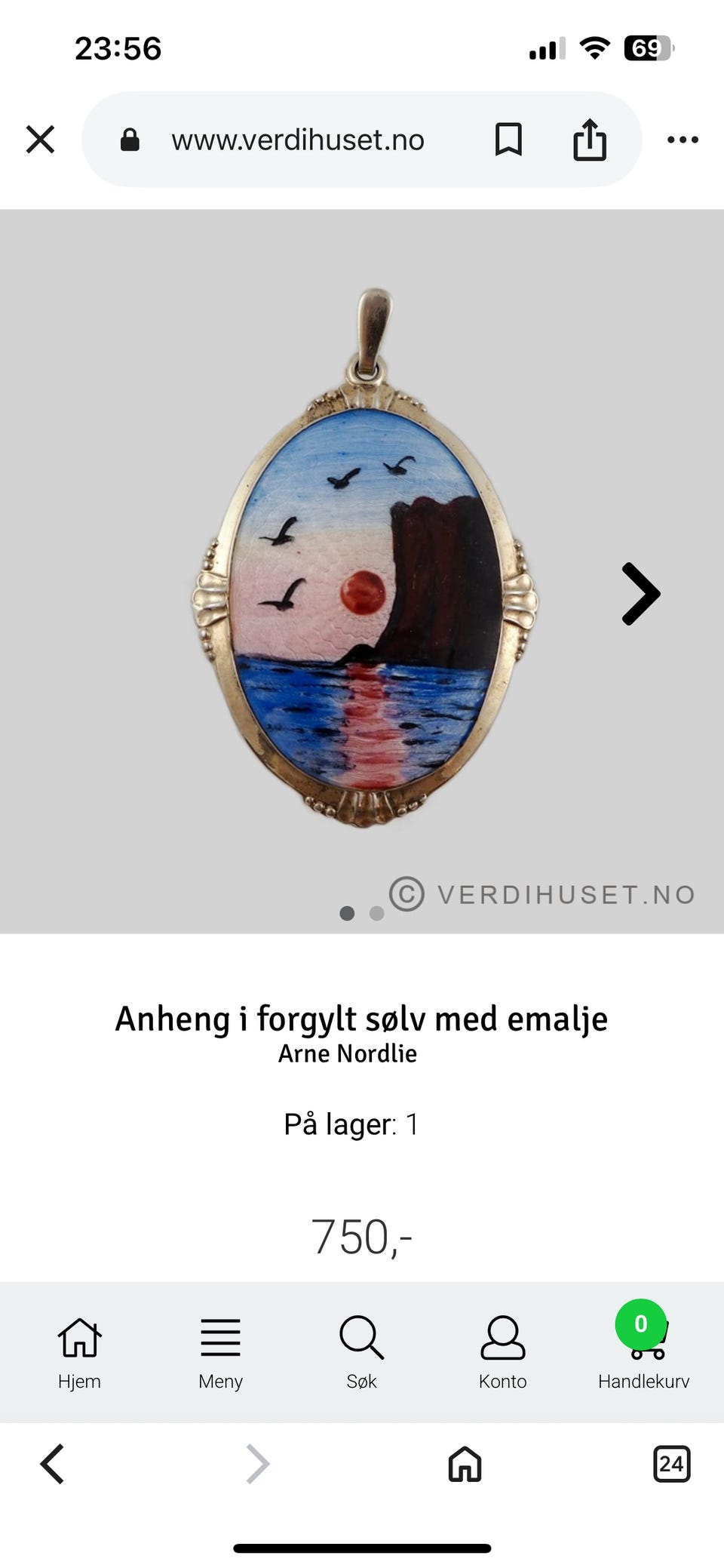The image size is (724, 1568).
Task: Tap the padlock icon in the address bar
Action: click(128, 139)
